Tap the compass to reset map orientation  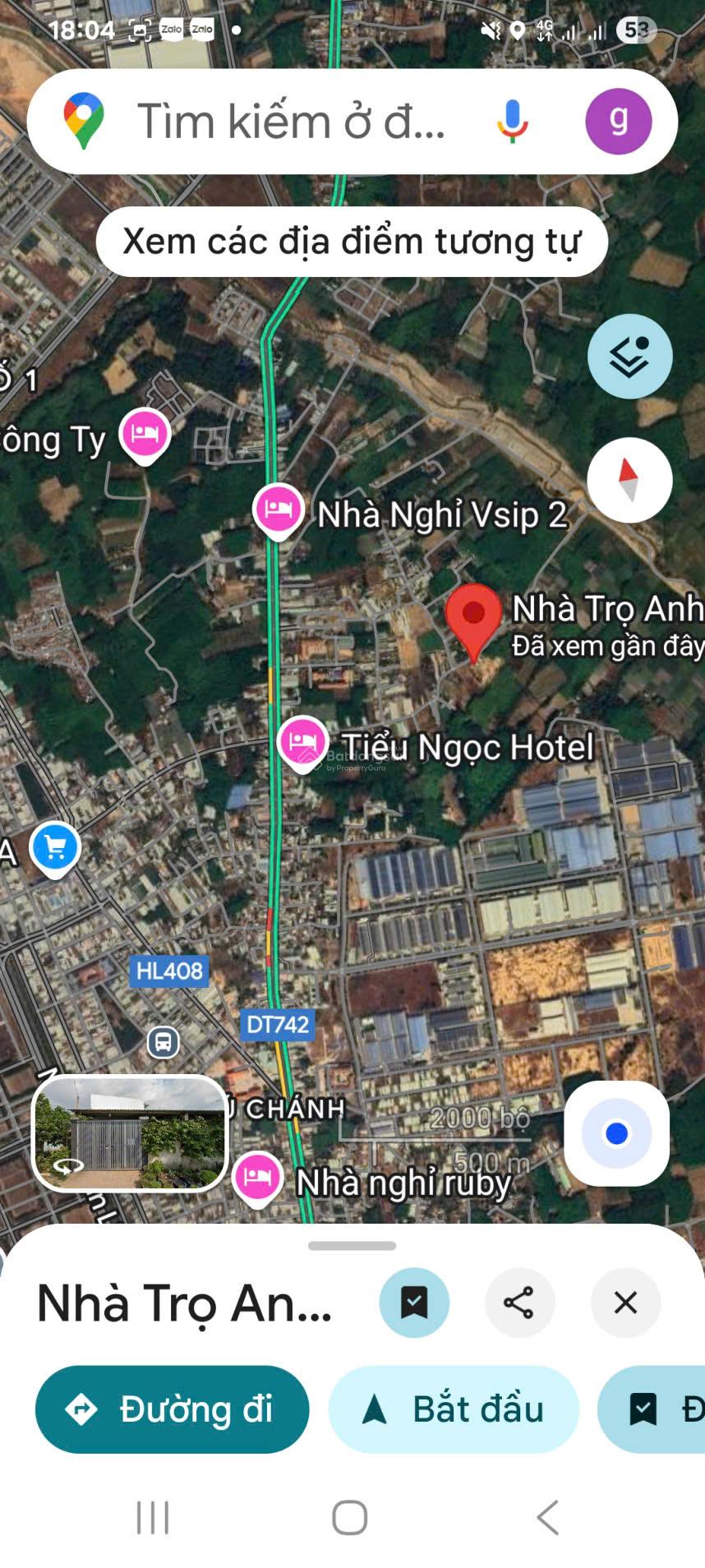[x=629, y=480]
